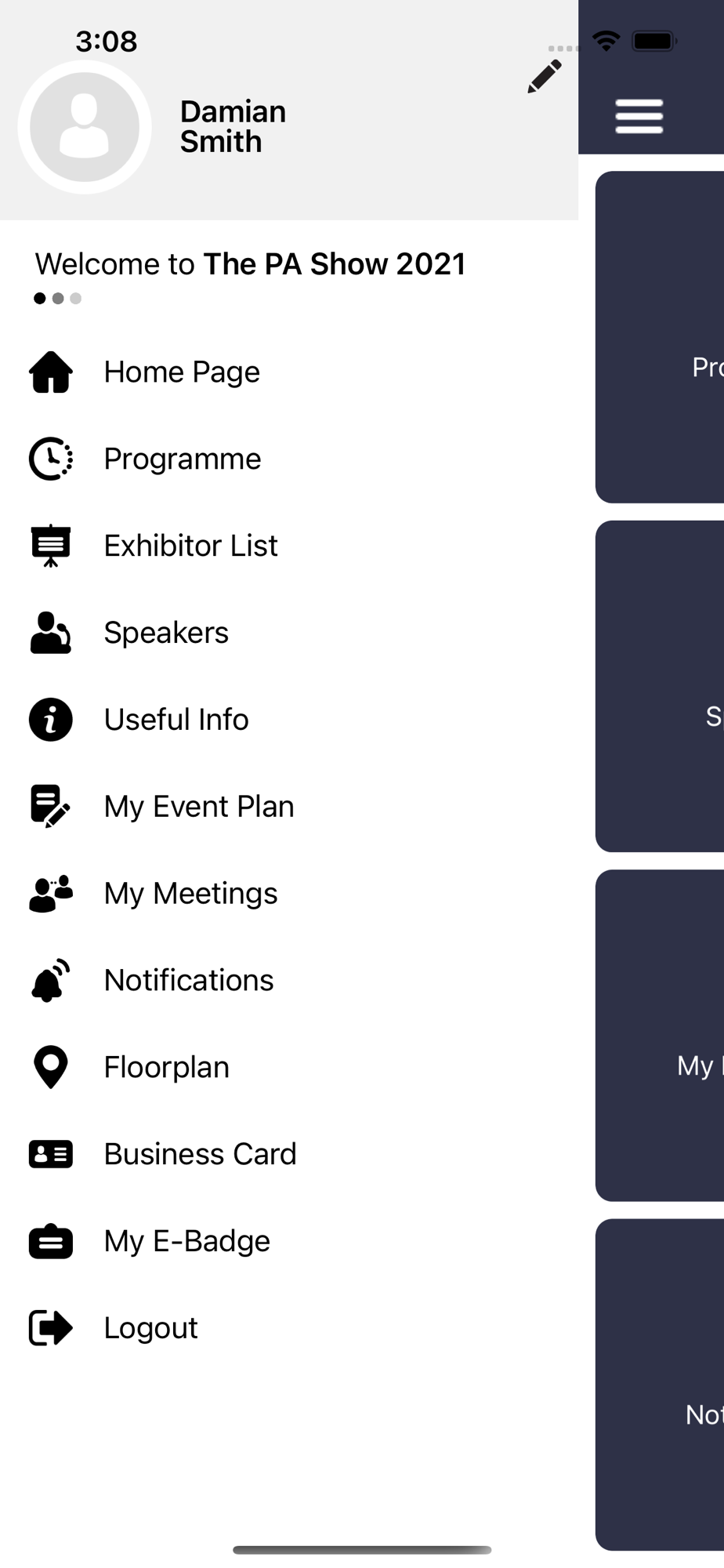Select Useful Info
The height and width of the screenshot is (1568, 724).
(x=289, y=720)
